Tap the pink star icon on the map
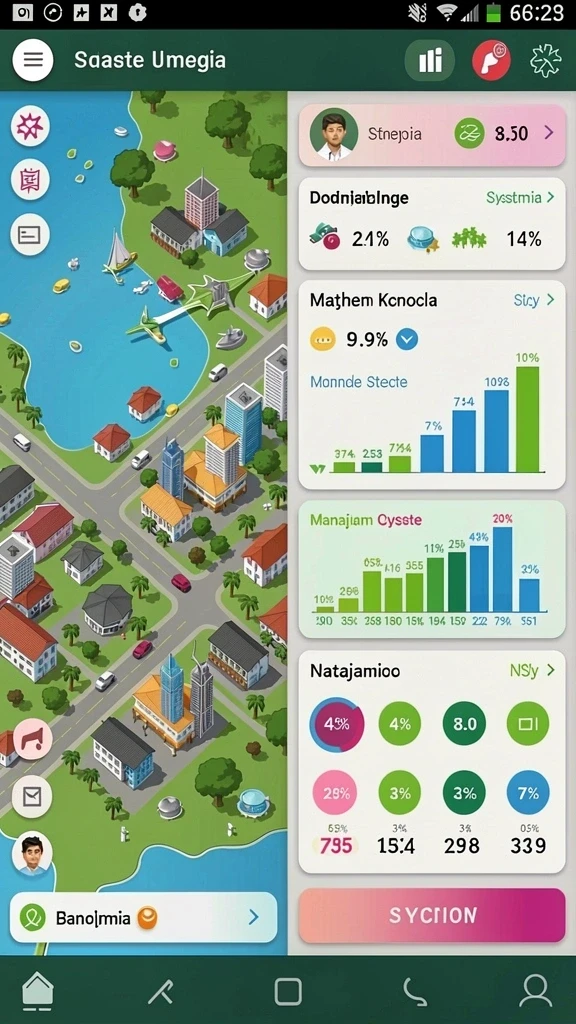The height and width of the screenshot is (1024, 576). 30,127
